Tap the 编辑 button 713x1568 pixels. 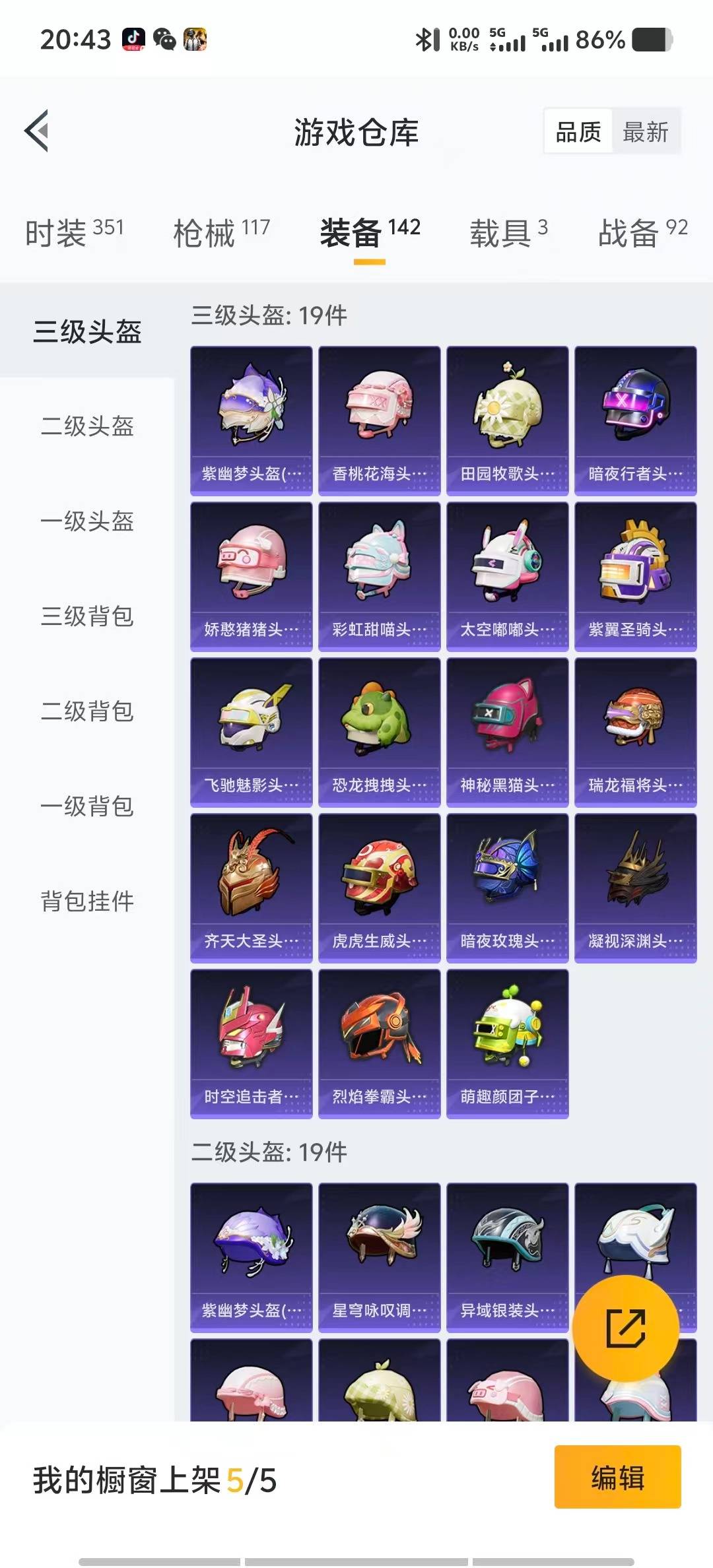pyautogui.click(x=617, y=1477)
